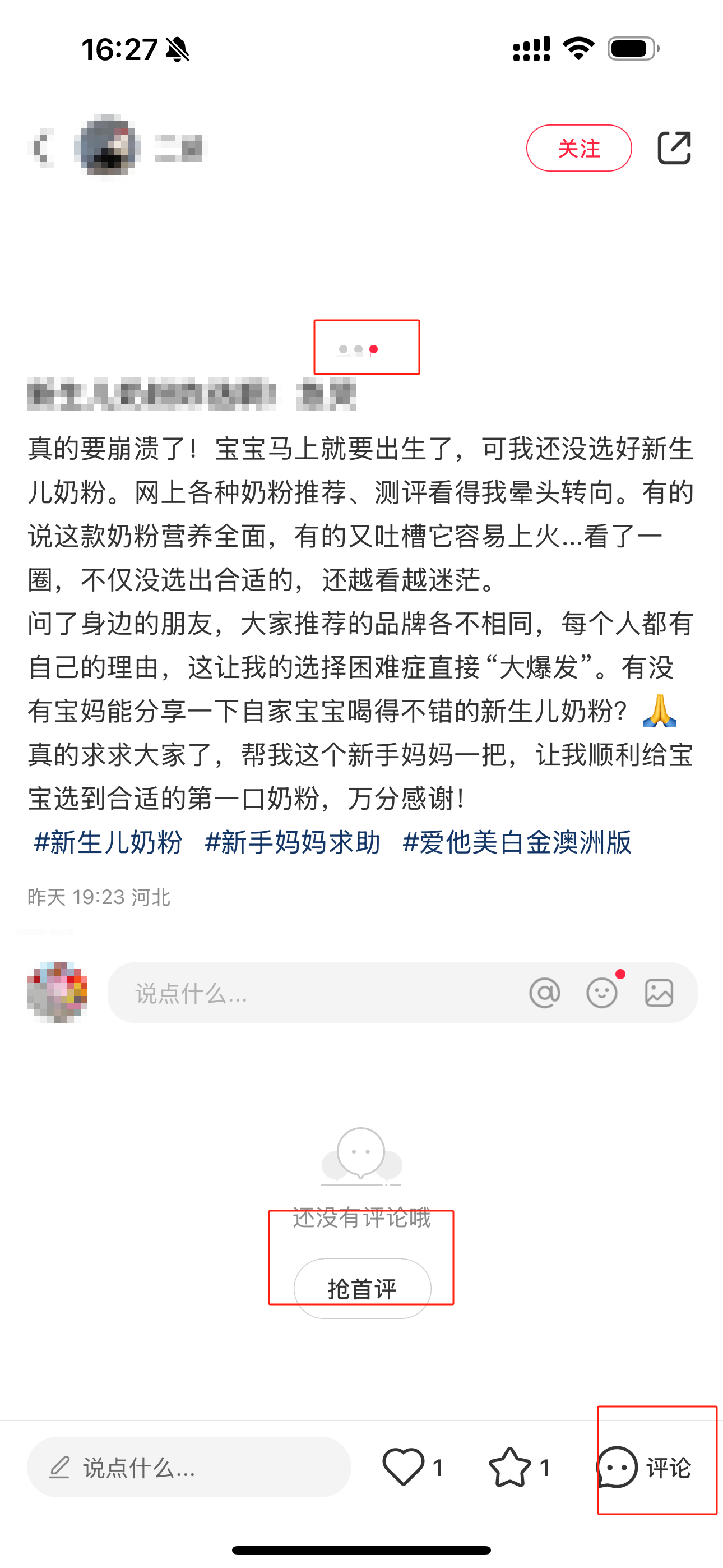Open hashtag #爱他美白金澳洲版
This screenshot has width=723, height=1568.
click(x=517, y=842)
